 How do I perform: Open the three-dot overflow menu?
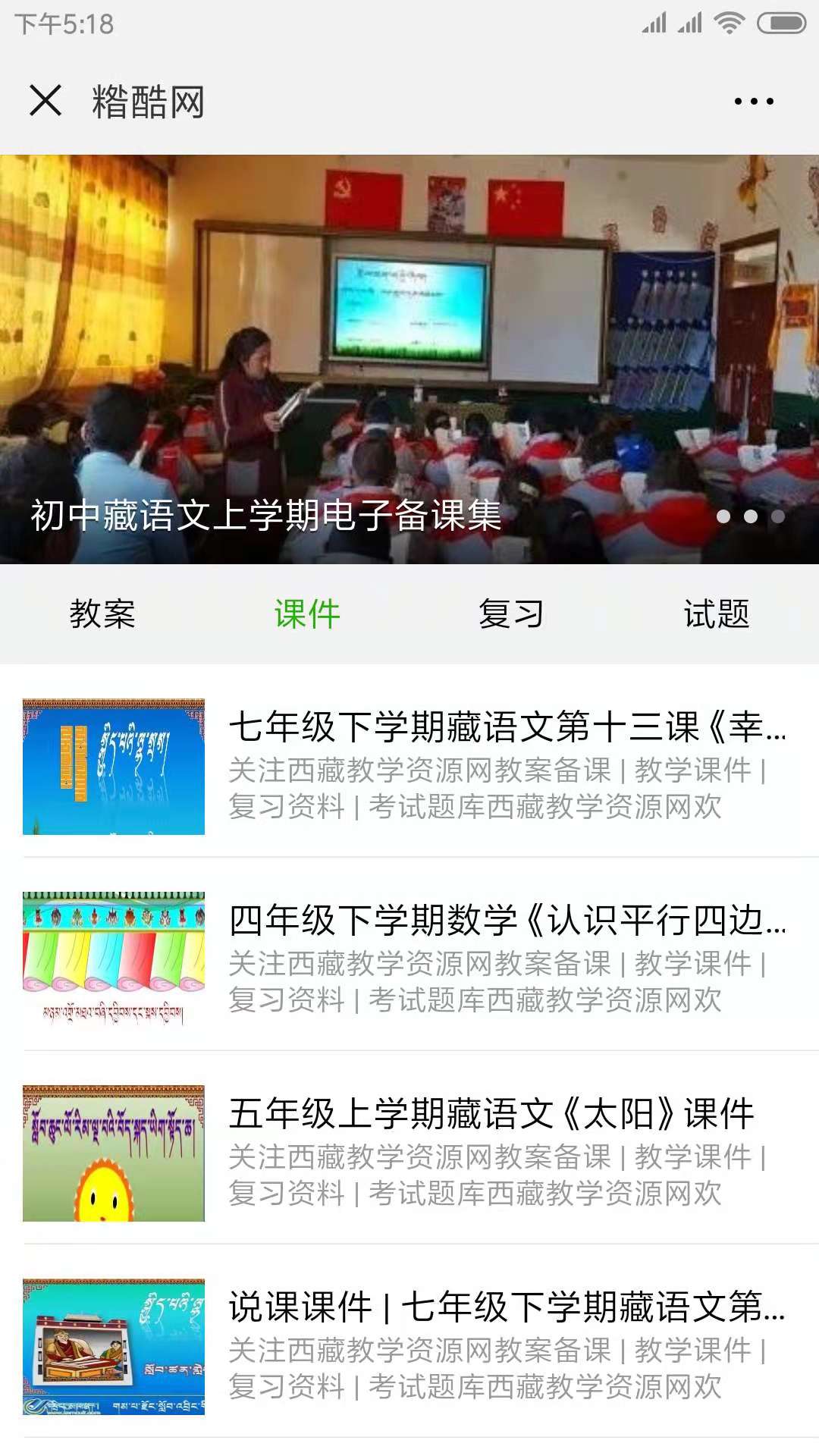click(x=754, y=101)
